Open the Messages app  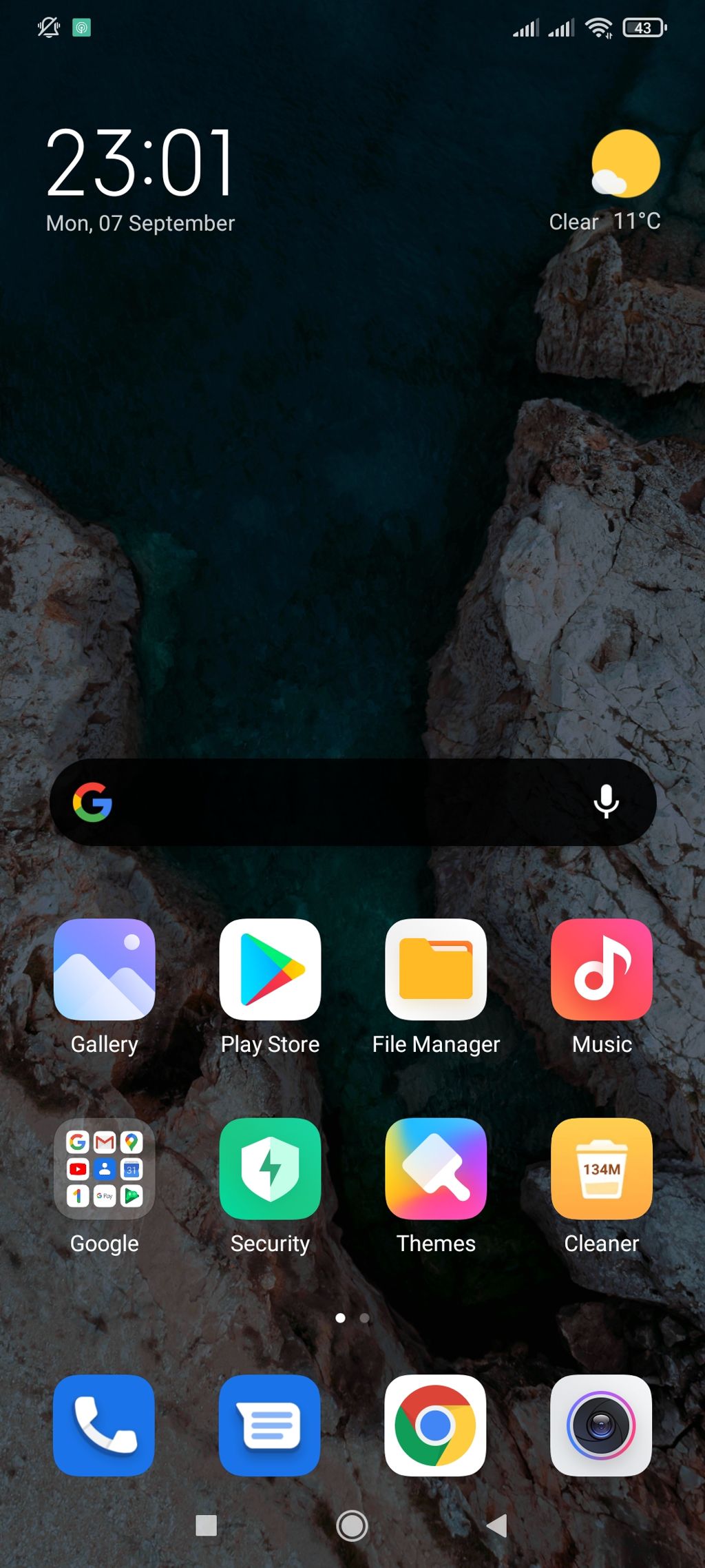pyautogui.click(x=270, y=1425)
